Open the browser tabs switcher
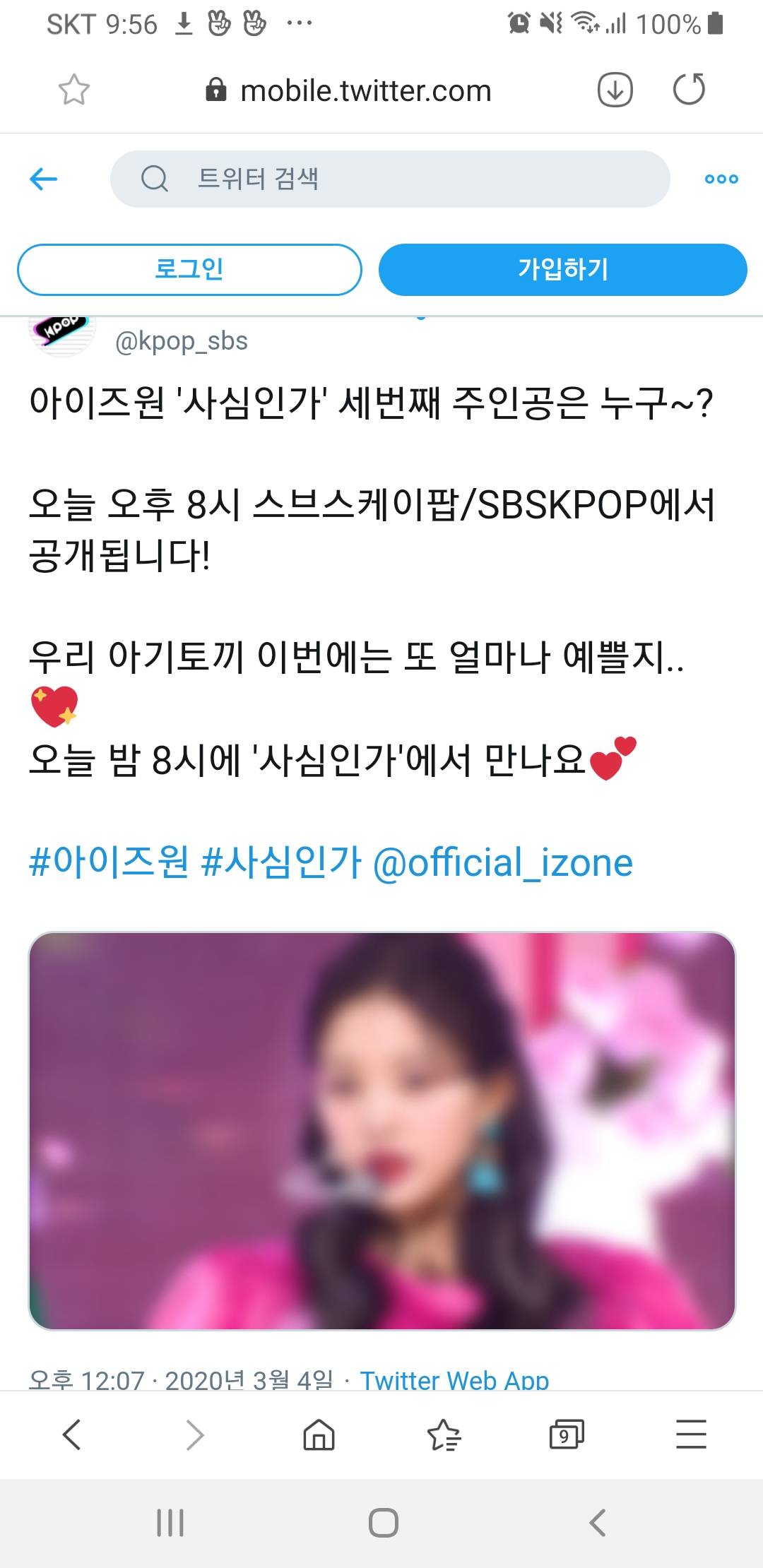 [566, 1435]
